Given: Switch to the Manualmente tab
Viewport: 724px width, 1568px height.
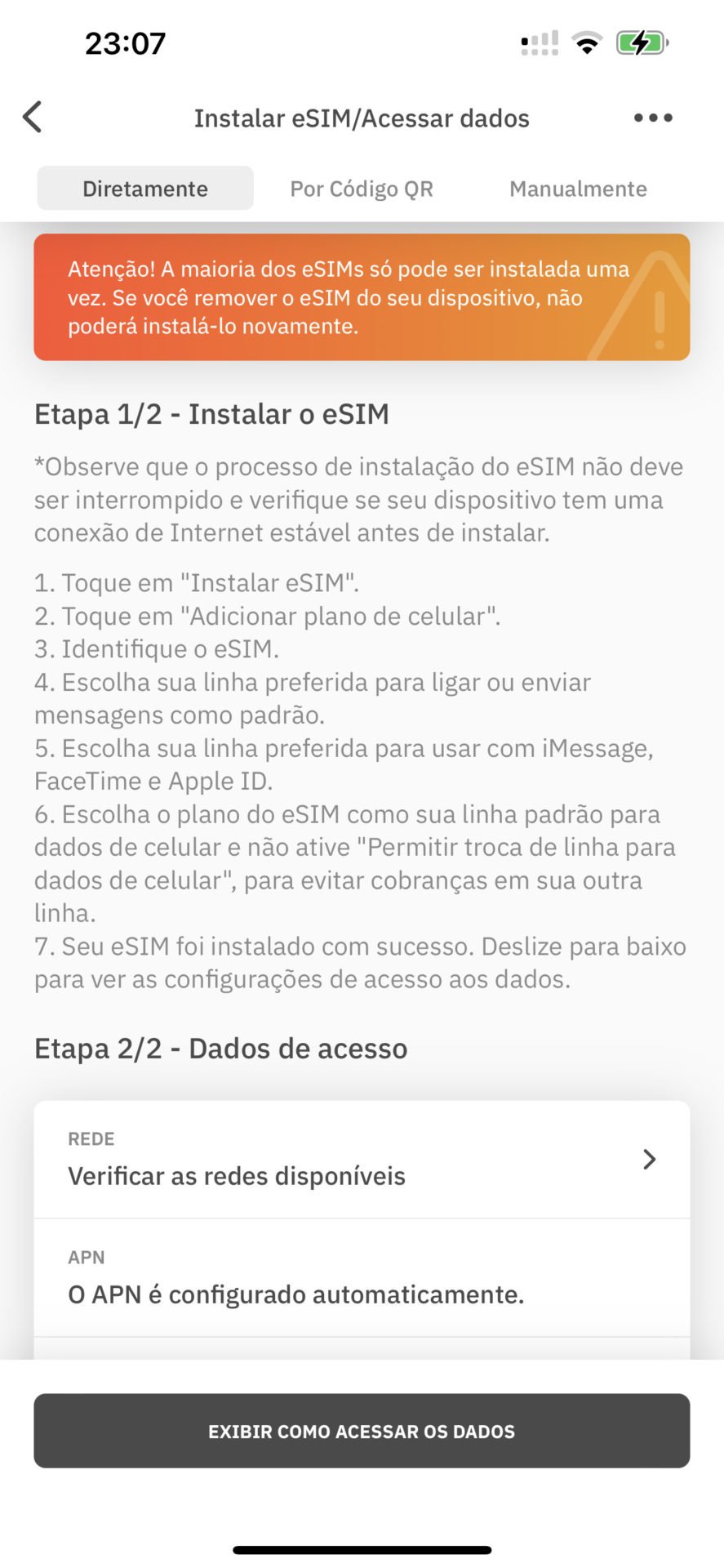Looking at the screenshot, I should [578, 189].
